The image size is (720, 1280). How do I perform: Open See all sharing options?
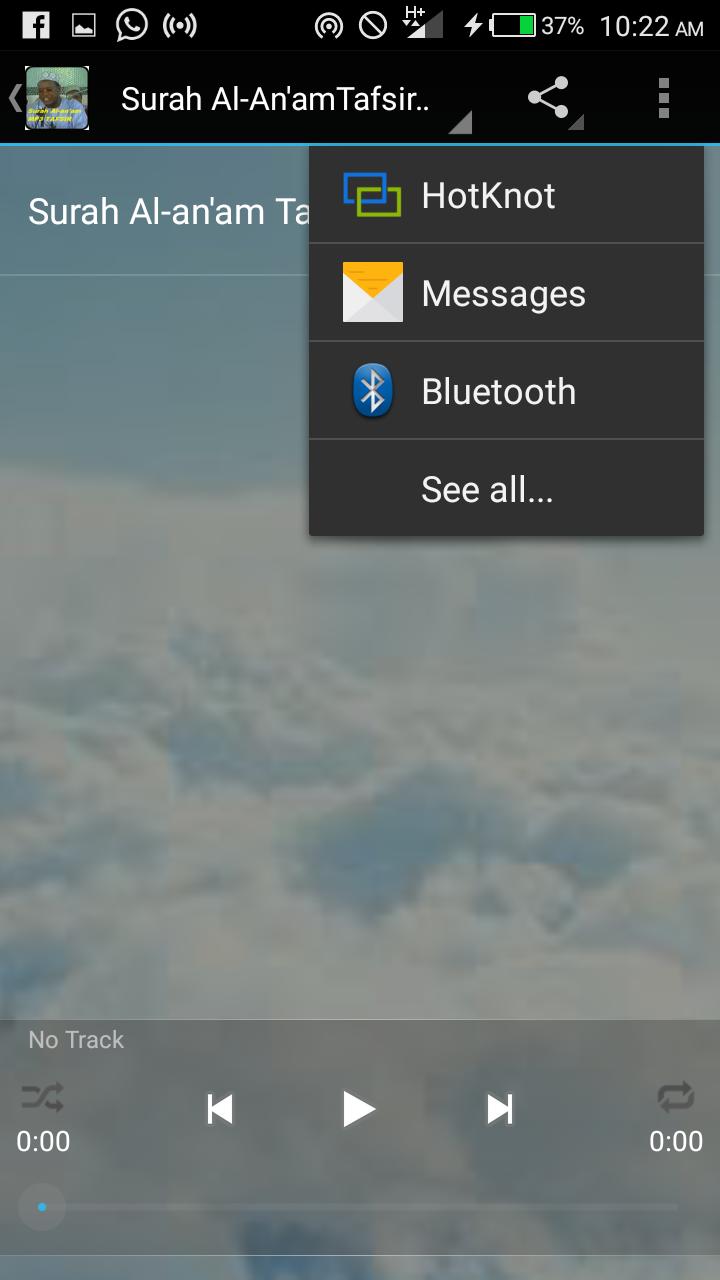pos(487,489)
